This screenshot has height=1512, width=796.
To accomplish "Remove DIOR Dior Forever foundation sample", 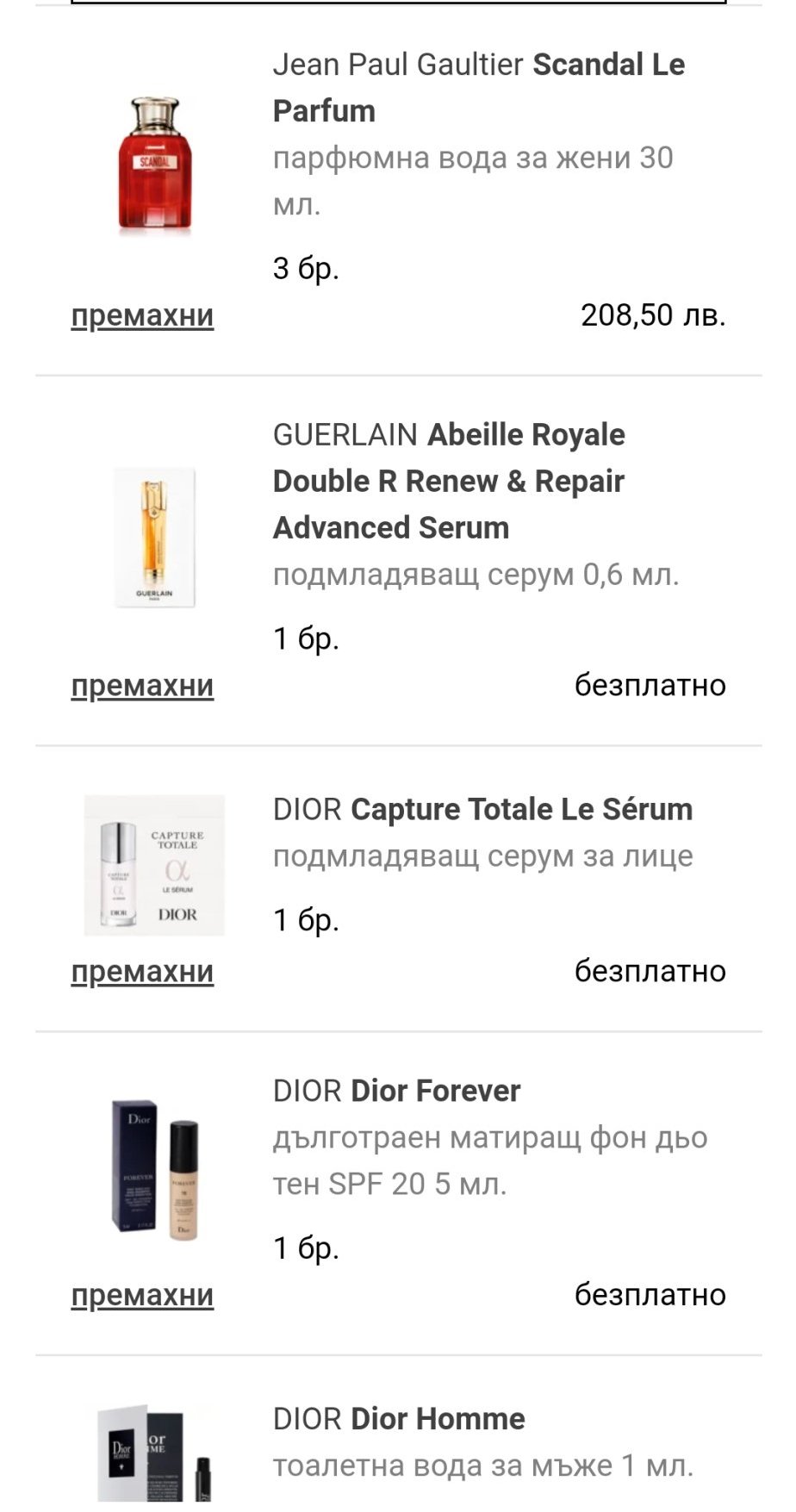I will pos(142,1295).
